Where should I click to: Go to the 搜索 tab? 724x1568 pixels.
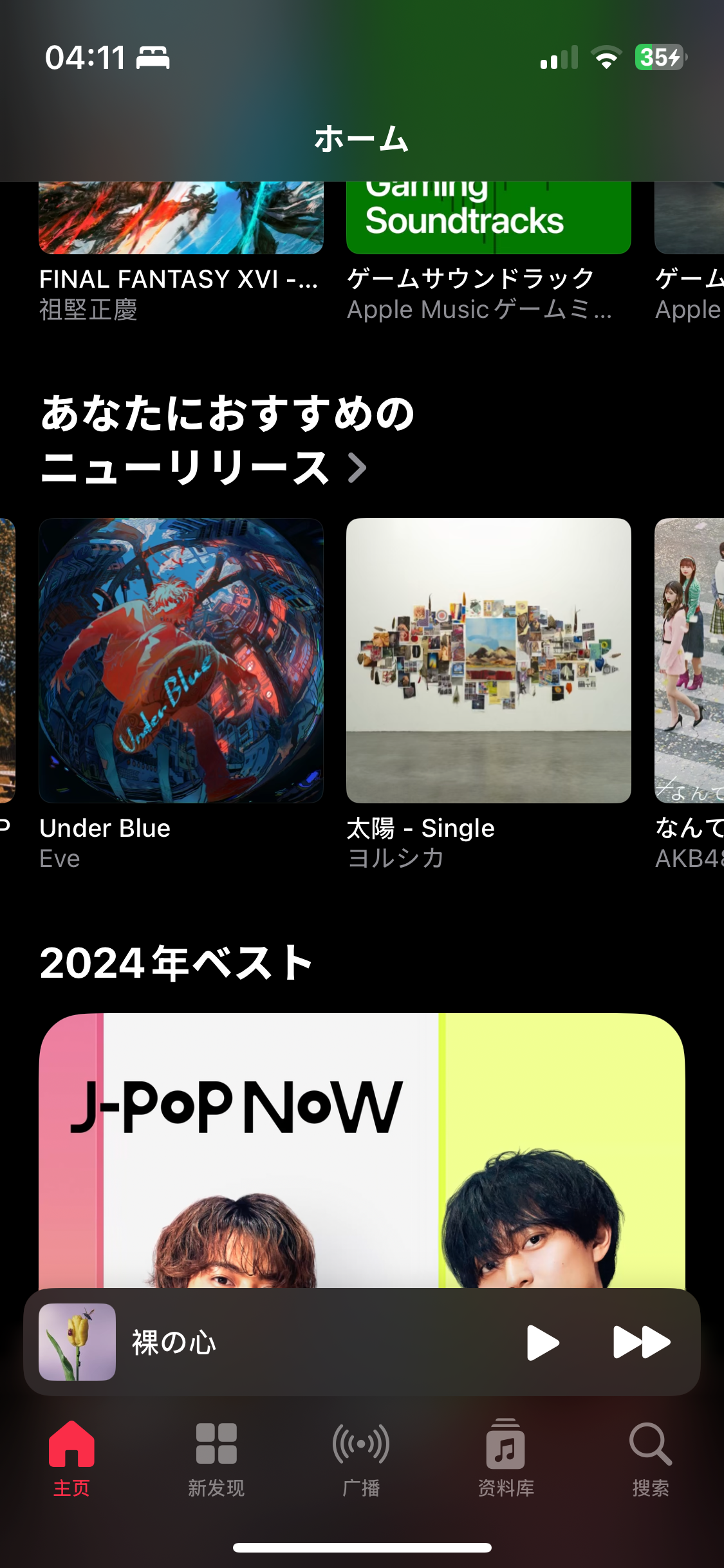click(x=650, y=1459)
